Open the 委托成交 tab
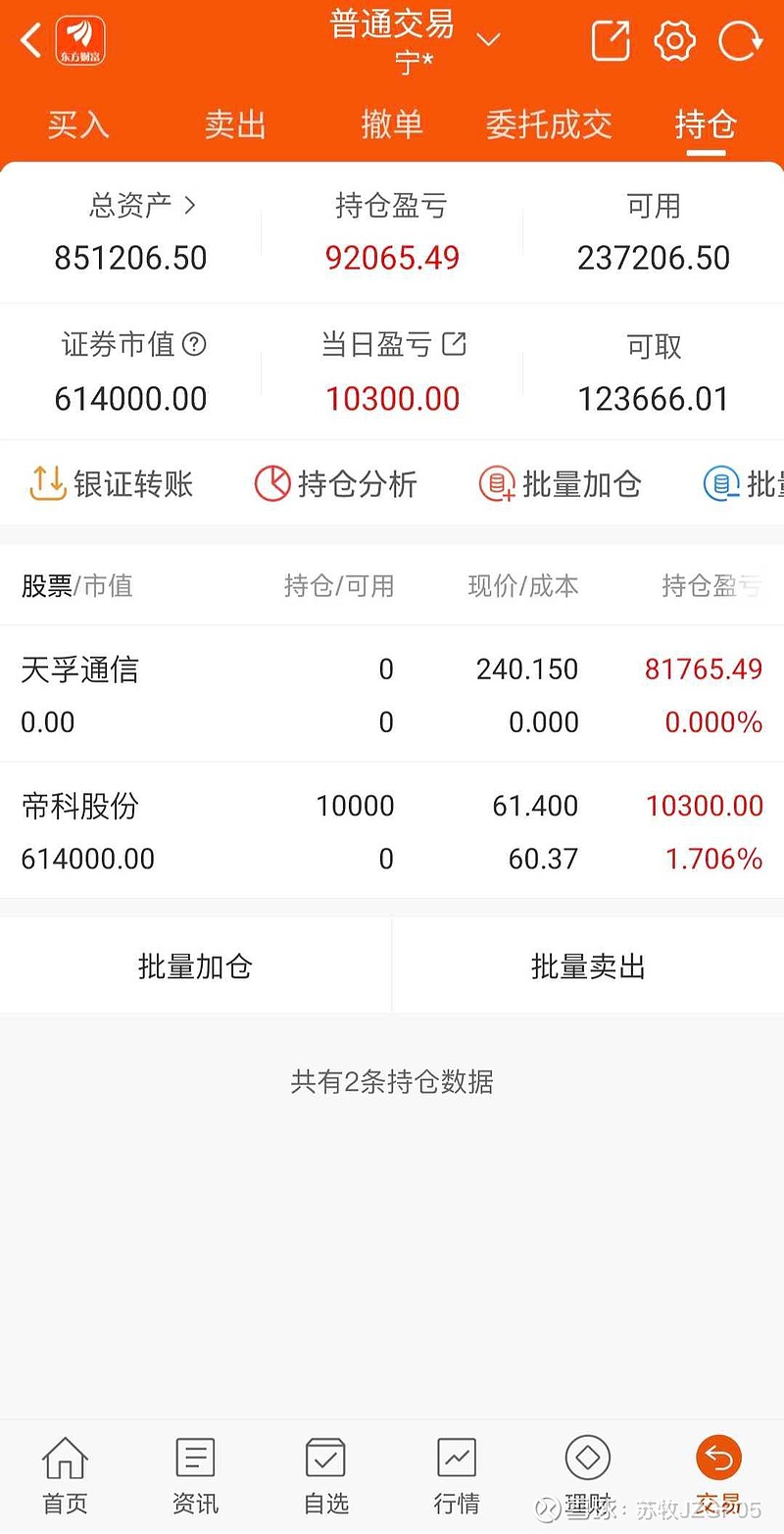 pos(549,124)
